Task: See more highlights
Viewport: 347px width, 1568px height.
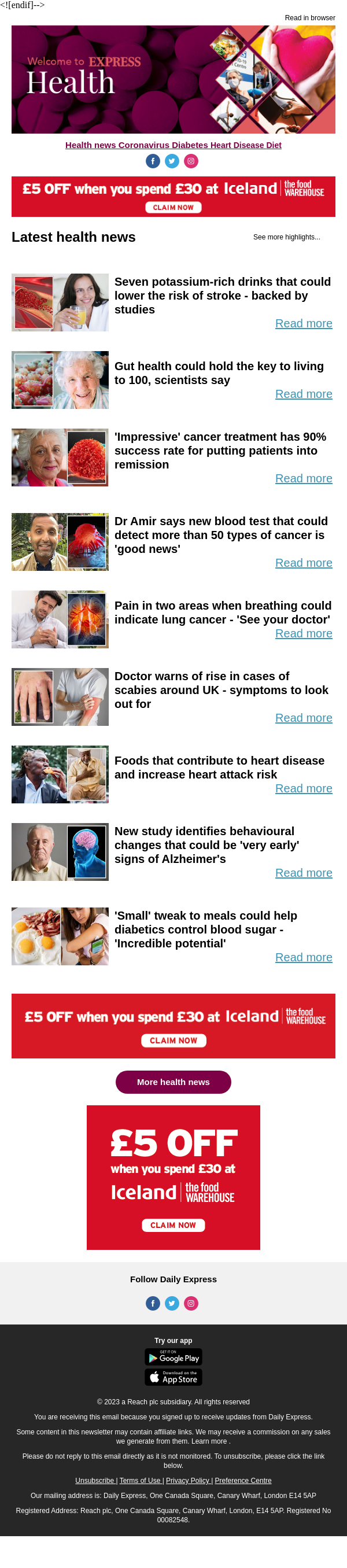Action: (x=286, y=237)
